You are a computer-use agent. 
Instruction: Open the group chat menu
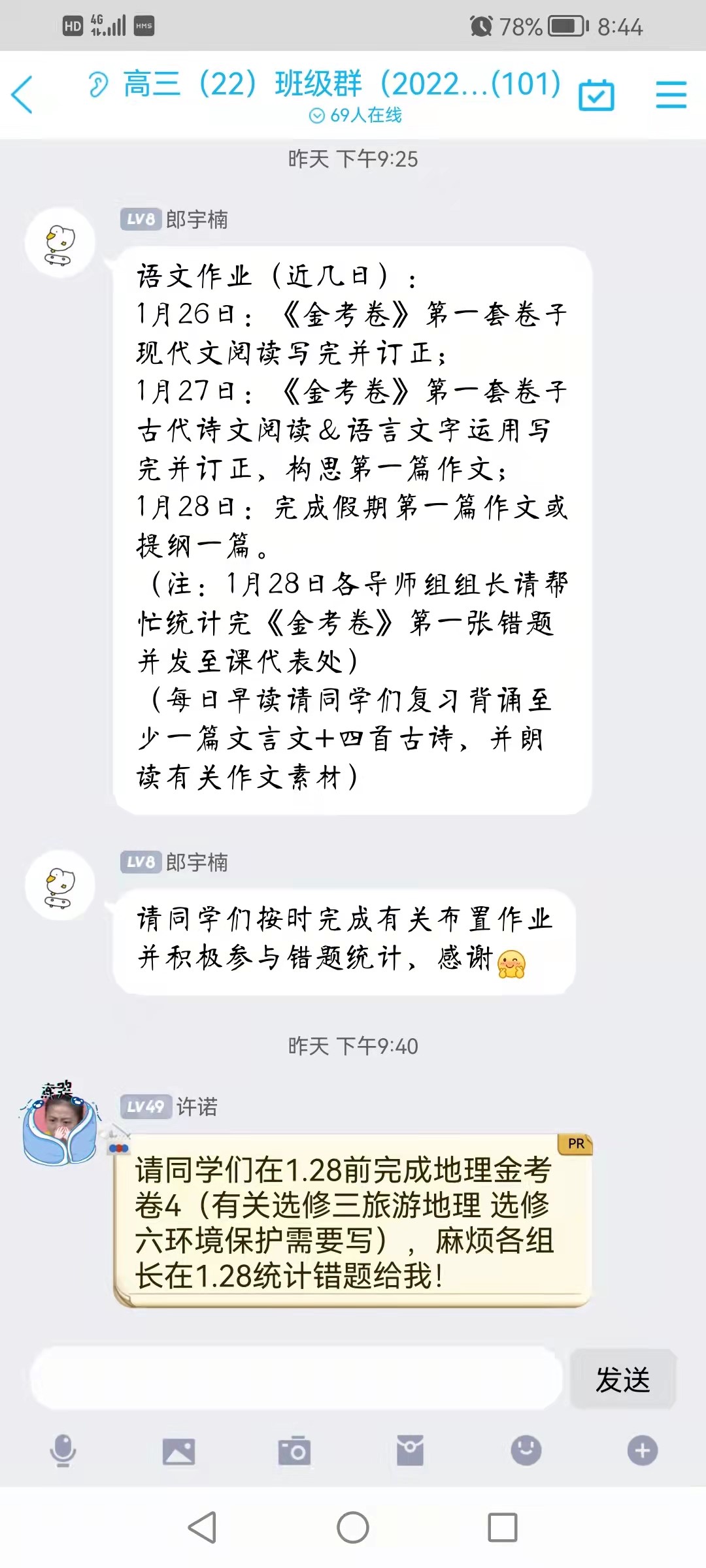(671, 95)
